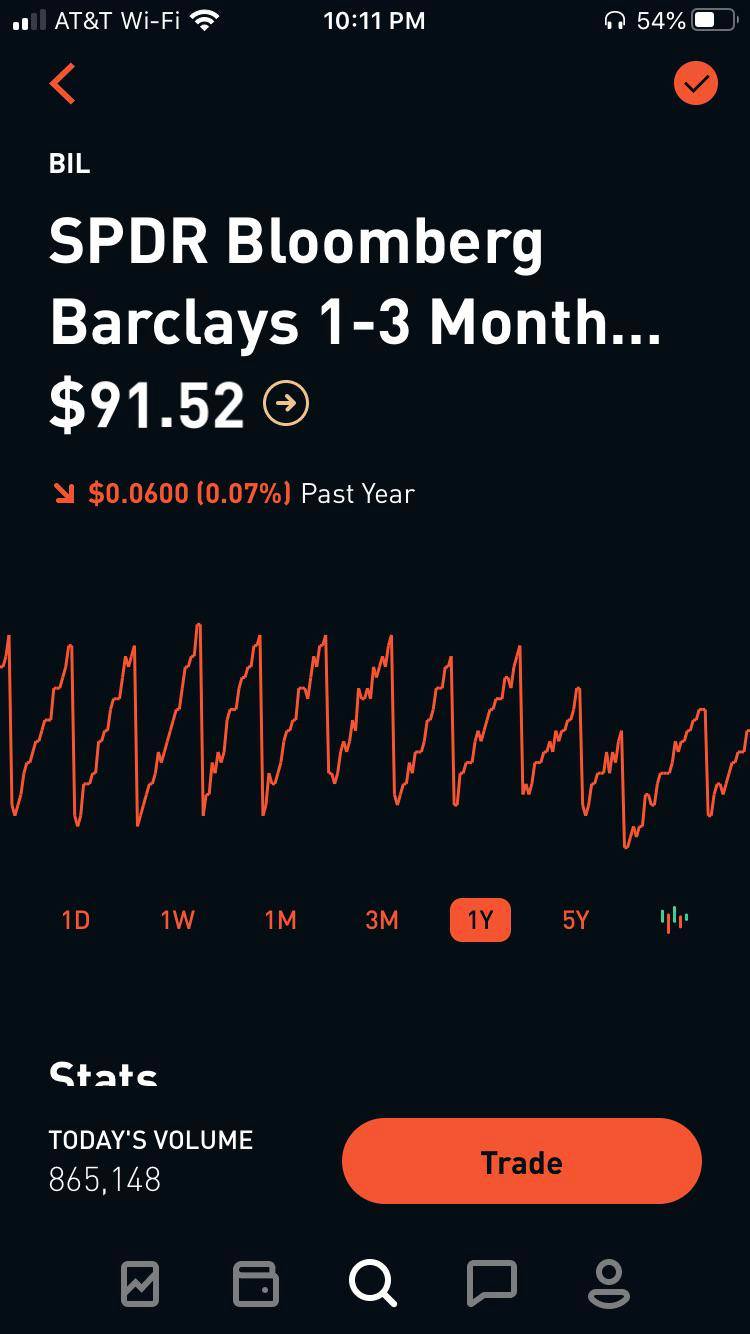The image size is (750, 1334).
Task: Open the account profile icon
Action: tap(609, 1284)
